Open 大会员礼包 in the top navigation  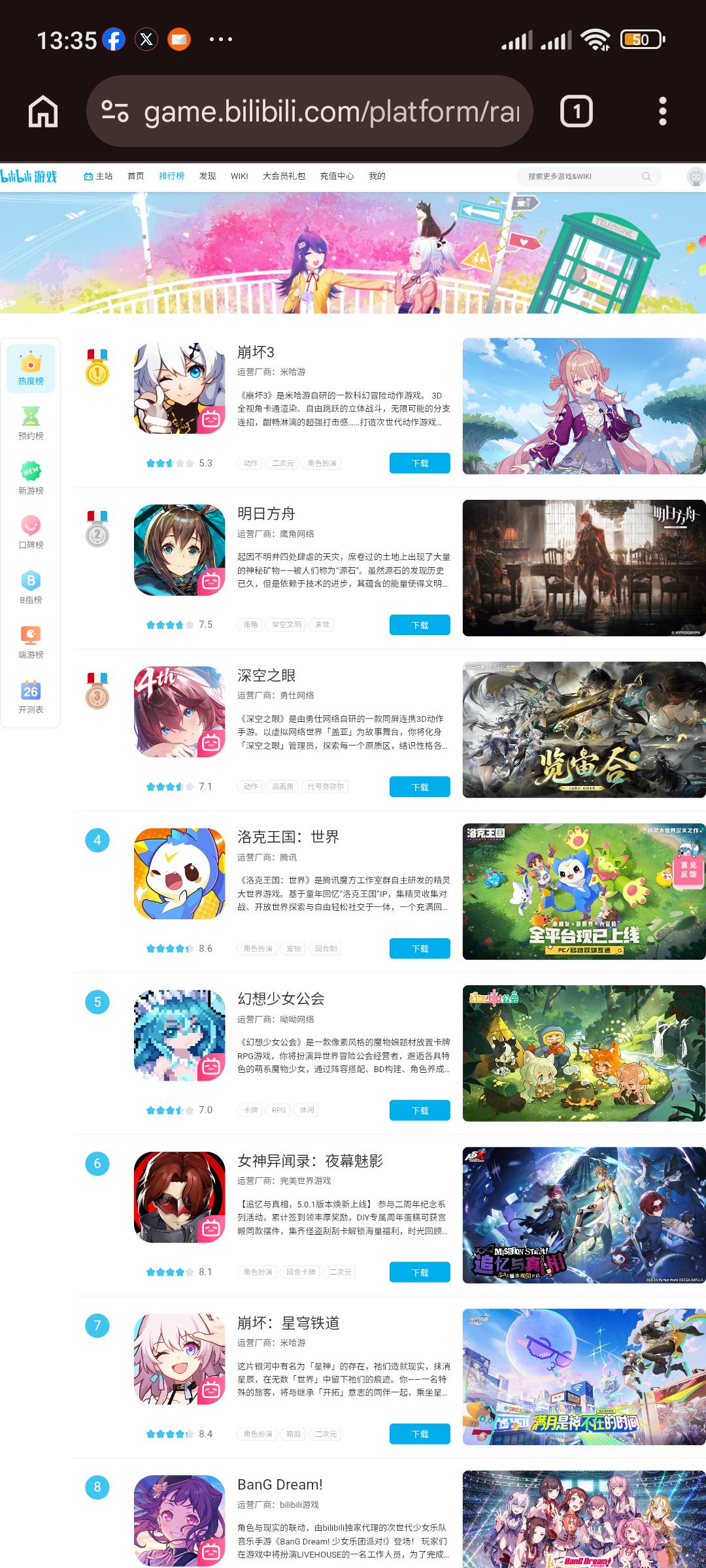(x=284, y=176)
